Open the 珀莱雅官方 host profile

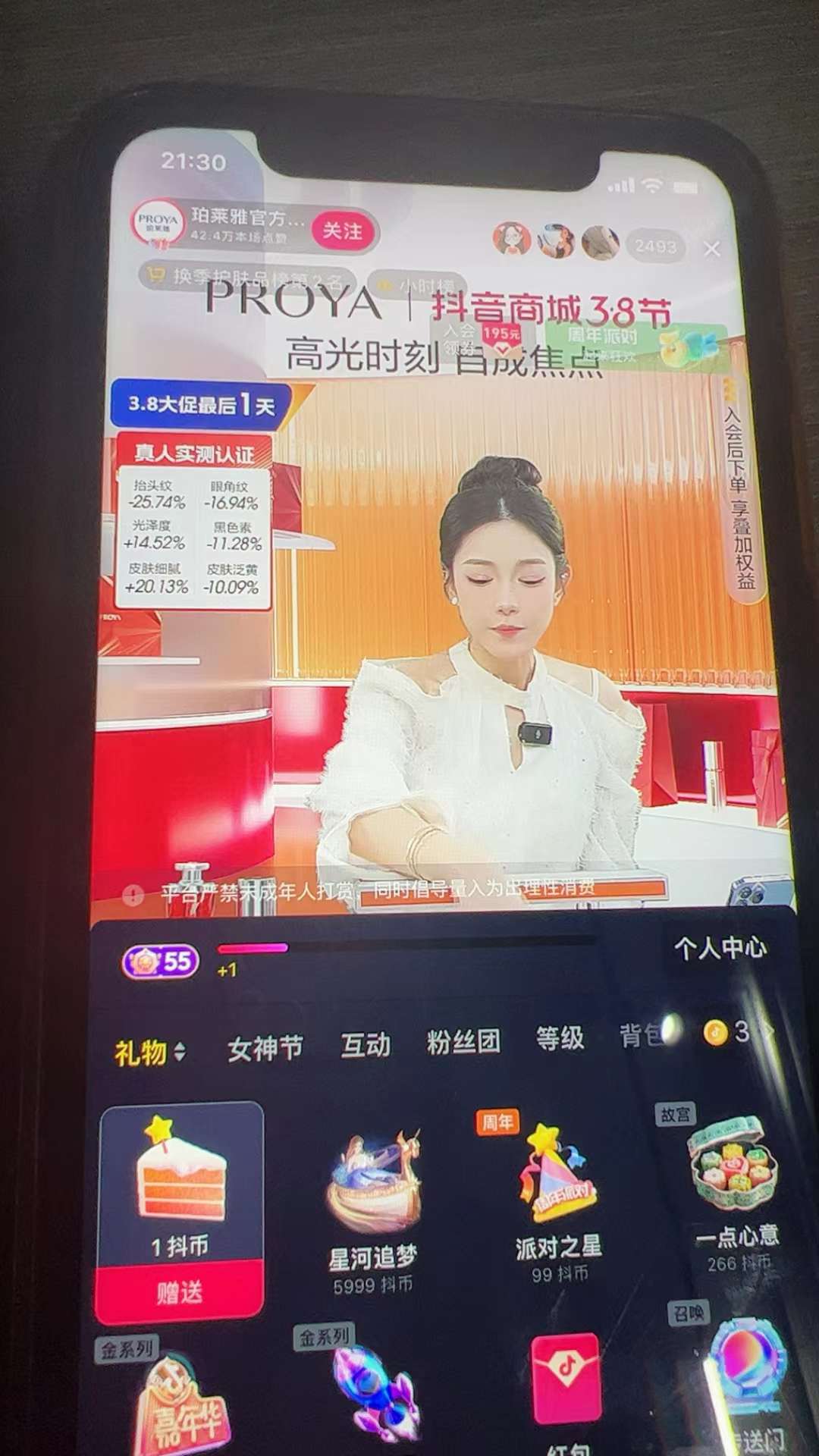pyautogui.click(x=158, y=224)
